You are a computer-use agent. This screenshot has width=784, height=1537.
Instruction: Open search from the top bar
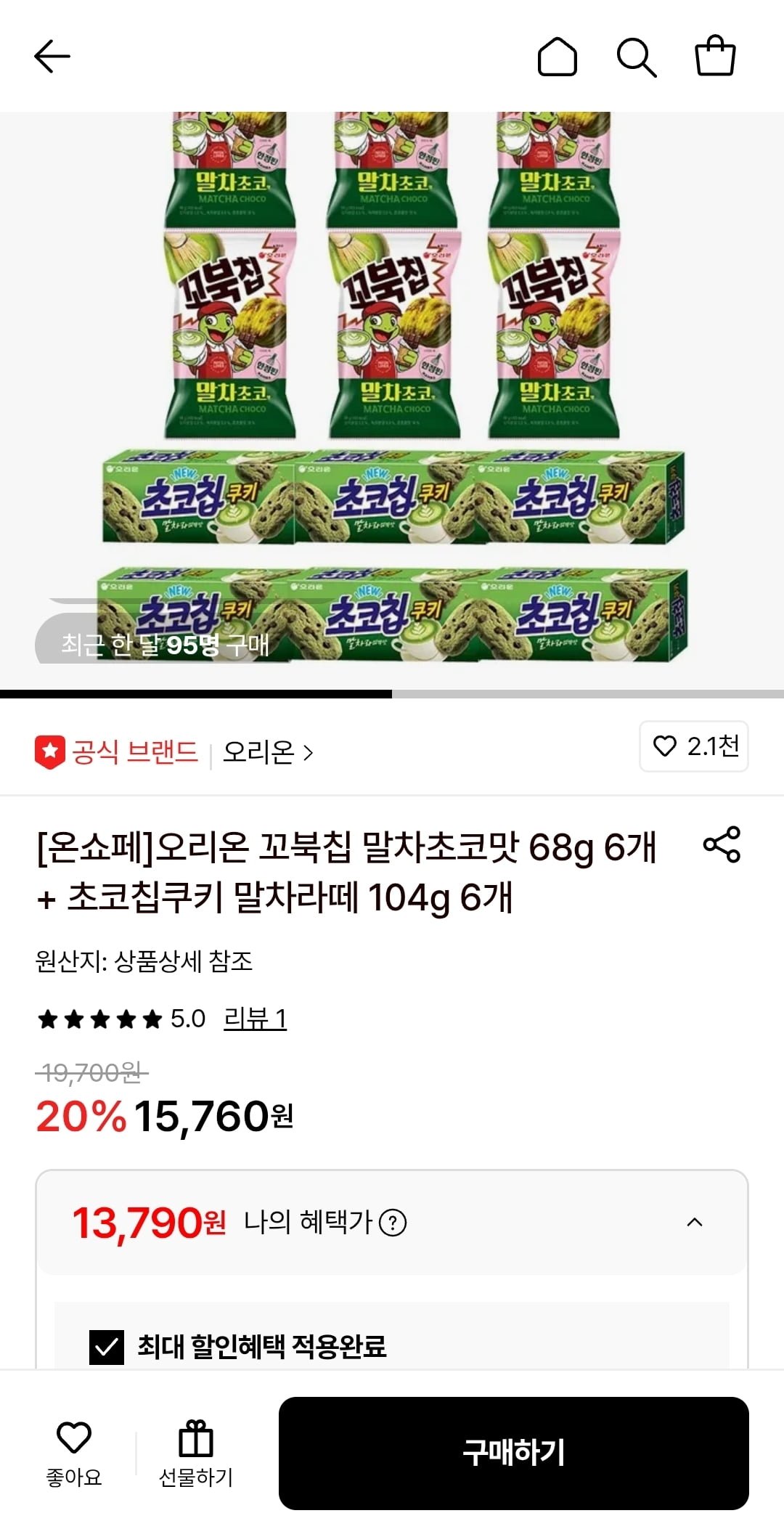[637, 57]
